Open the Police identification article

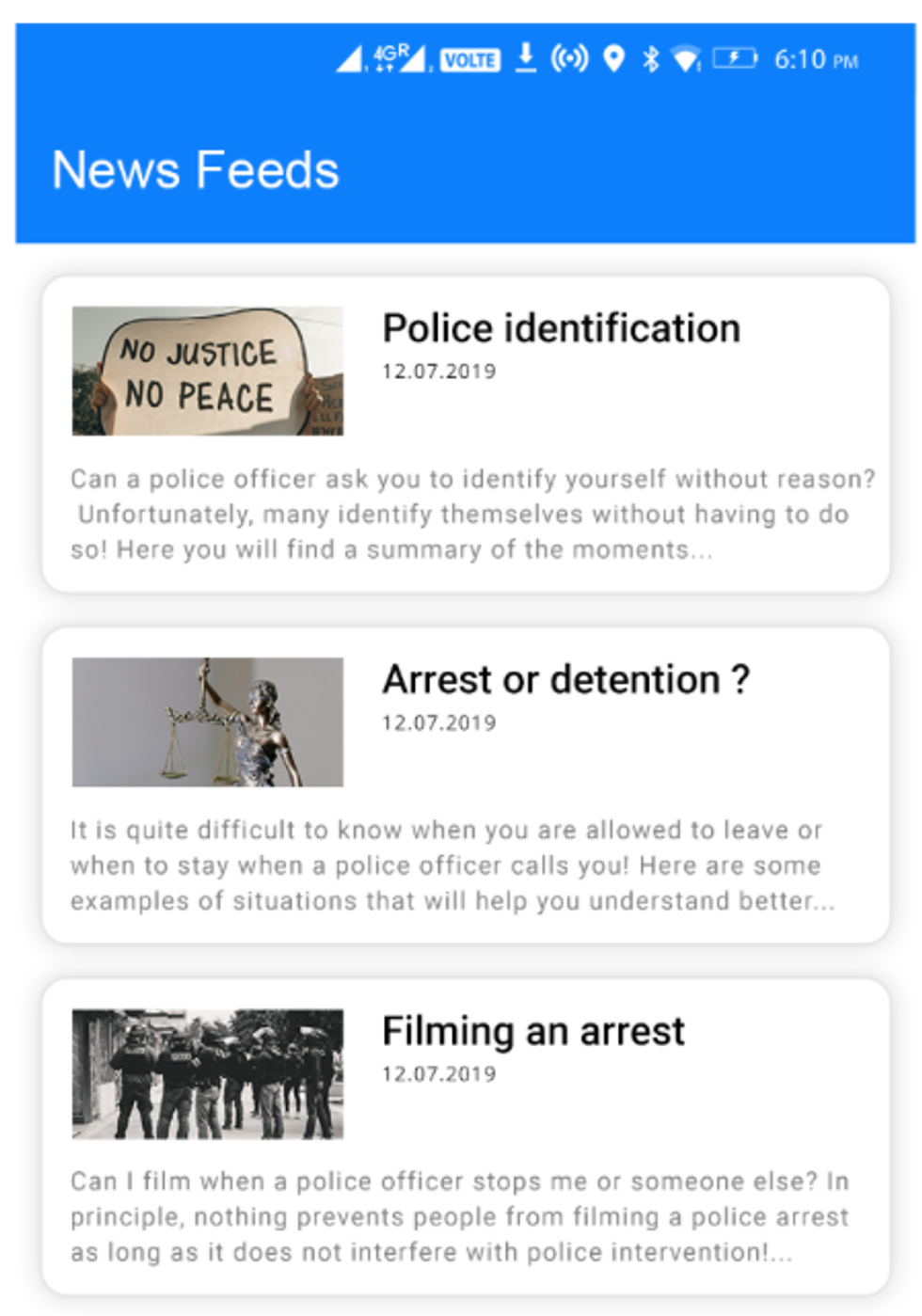tap(561, 330)
